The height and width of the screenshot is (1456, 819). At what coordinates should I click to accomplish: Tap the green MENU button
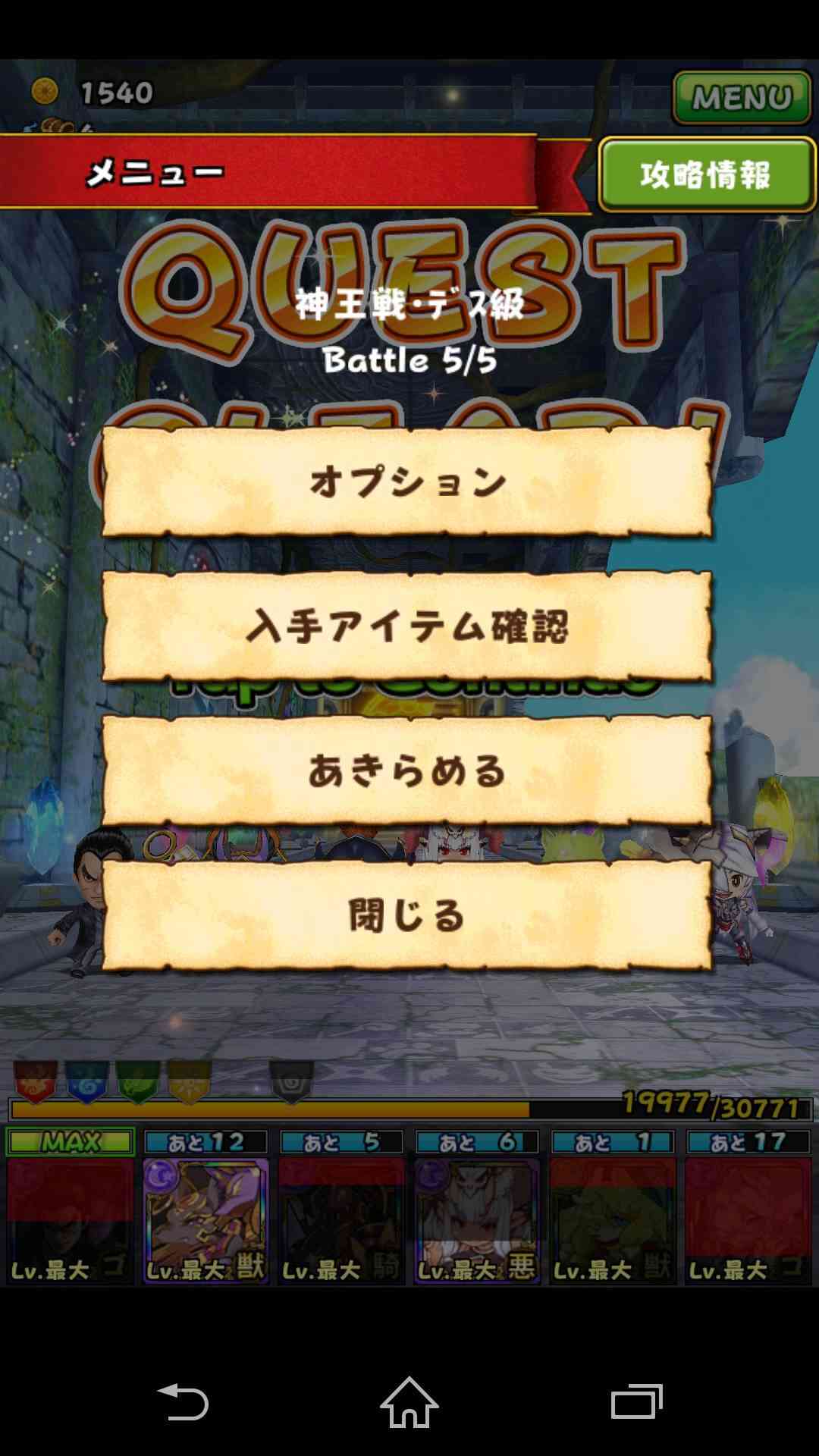(742, 97)
